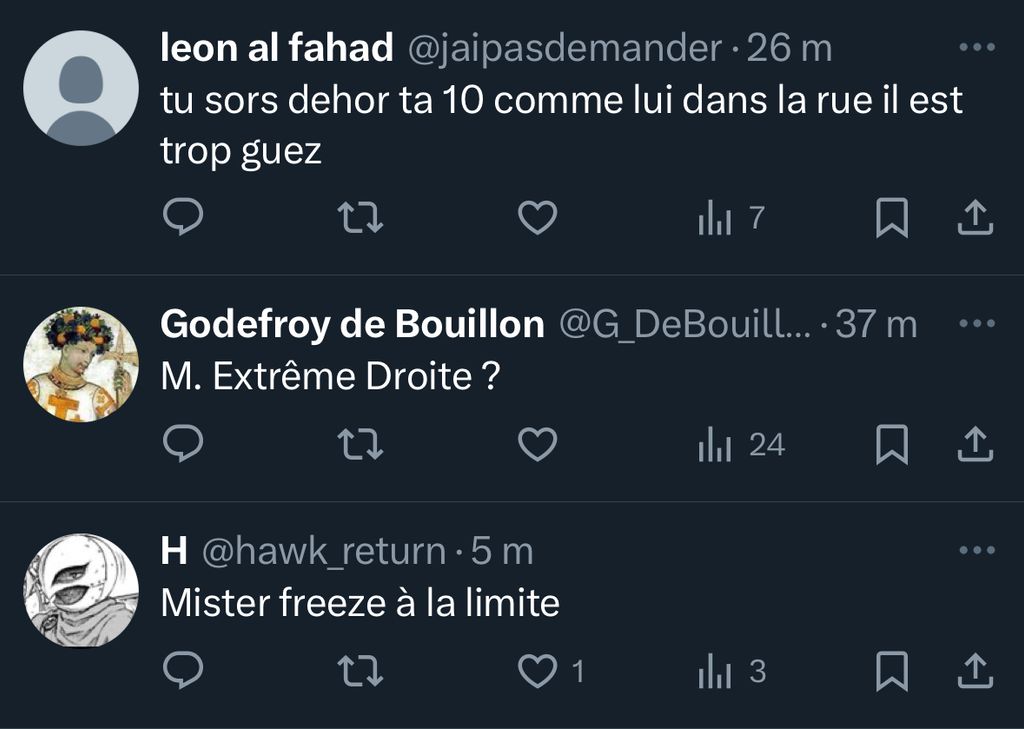
Task: Reply to leon al fahad's tweet
Action: click(183, 218)
